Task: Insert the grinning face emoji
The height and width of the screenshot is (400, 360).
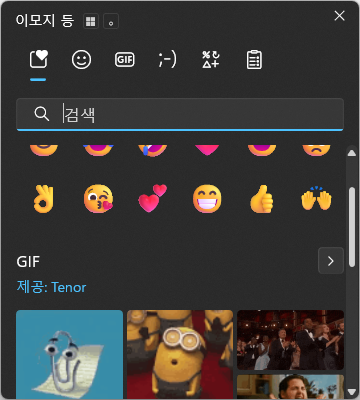Action: pyautogui.click(x=207, y=199)
